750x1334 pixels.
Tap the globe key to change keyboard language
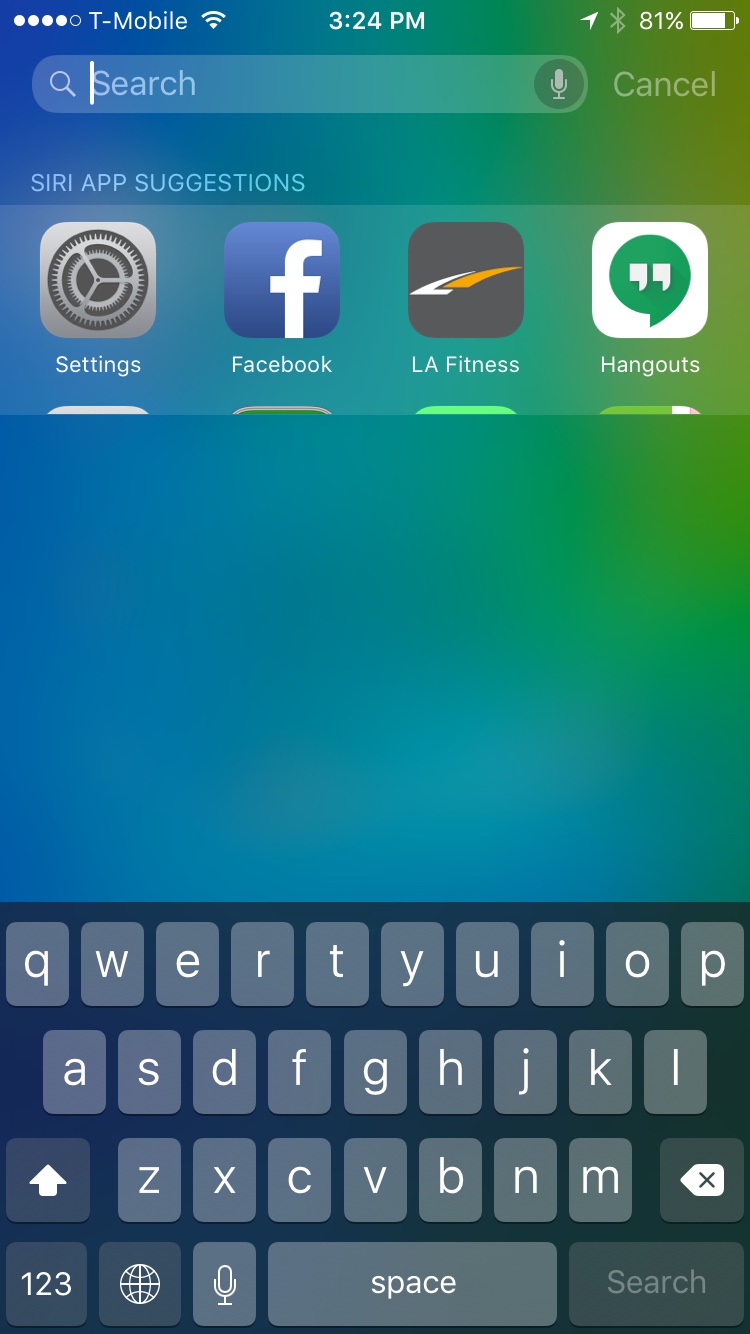click(x=140, y=1283)
